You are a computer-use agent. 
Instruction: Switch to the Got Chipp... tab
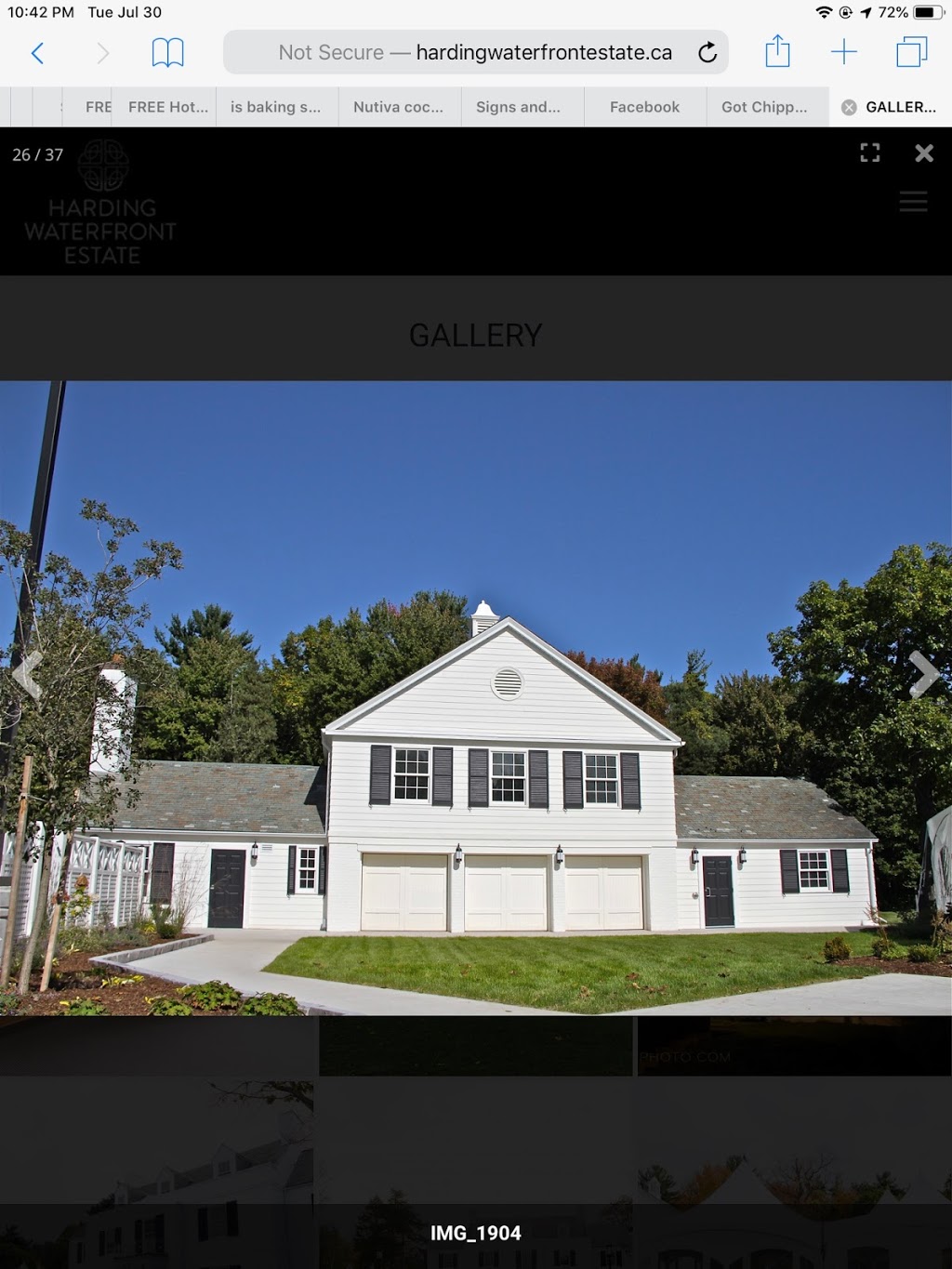(x=764, y=107)
